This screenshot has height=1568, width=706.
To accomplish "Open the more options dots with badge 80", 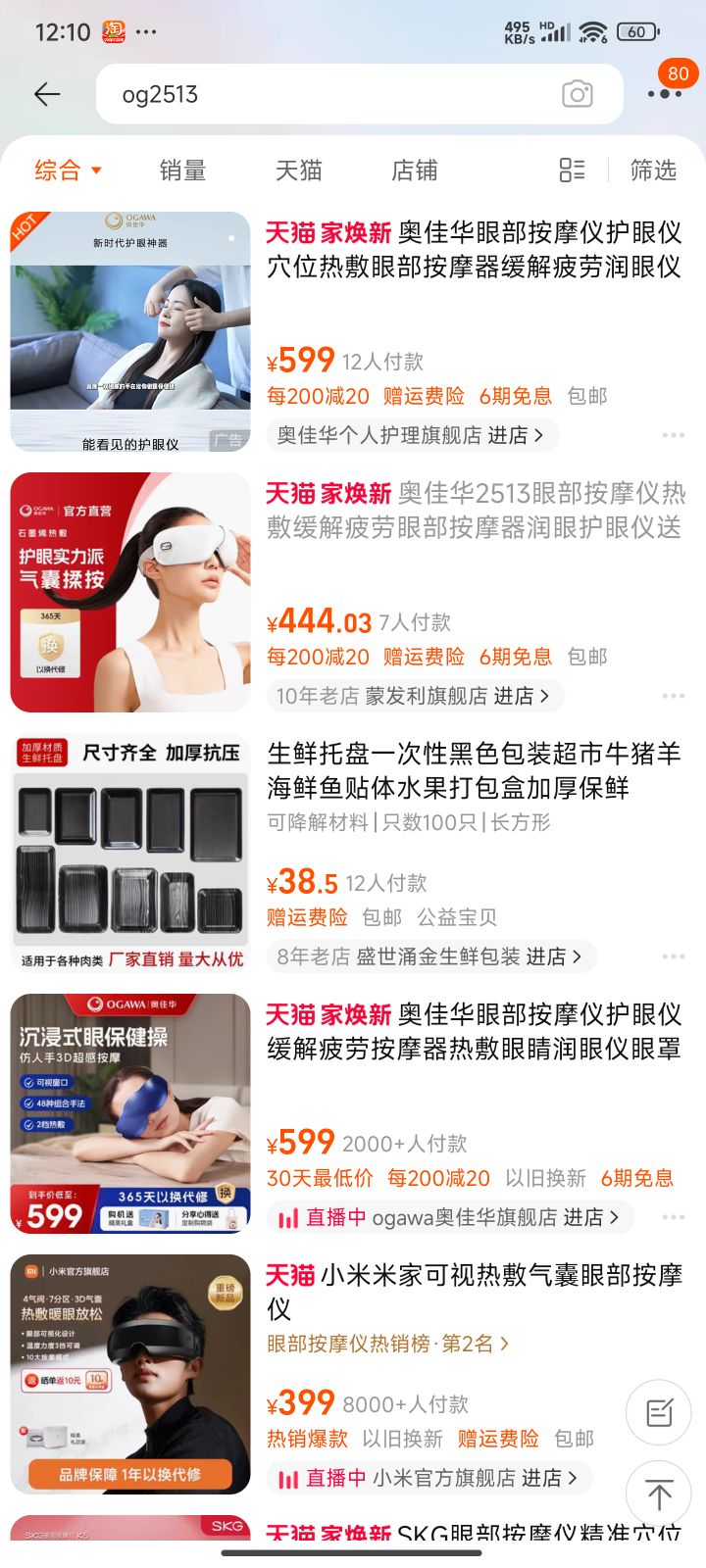I will click(x=665, y=92).
